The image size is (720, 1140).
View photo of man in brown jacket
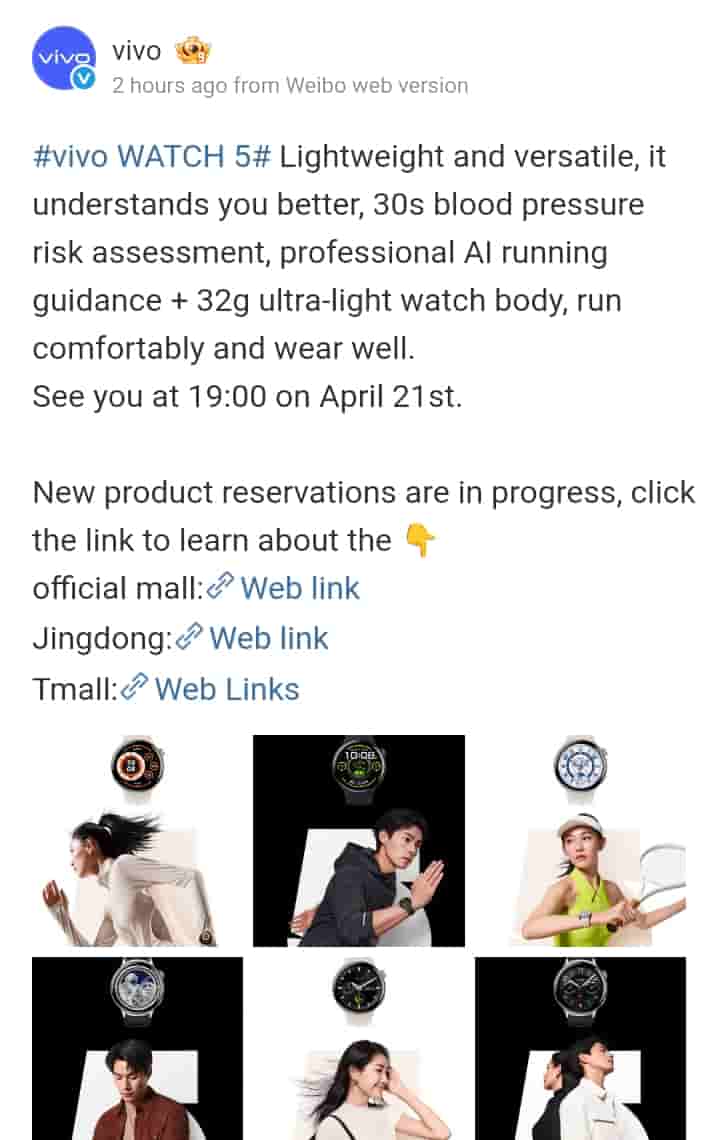click(x=137, y=1048)
